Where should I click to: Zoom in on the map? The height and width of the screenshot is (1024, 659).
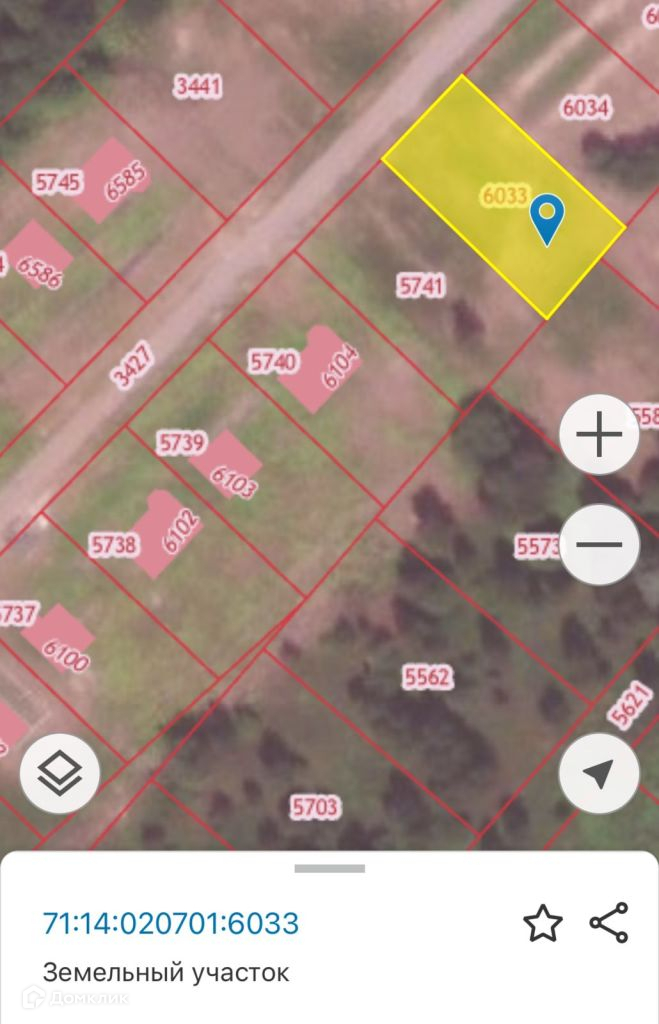tap(599, 435)
